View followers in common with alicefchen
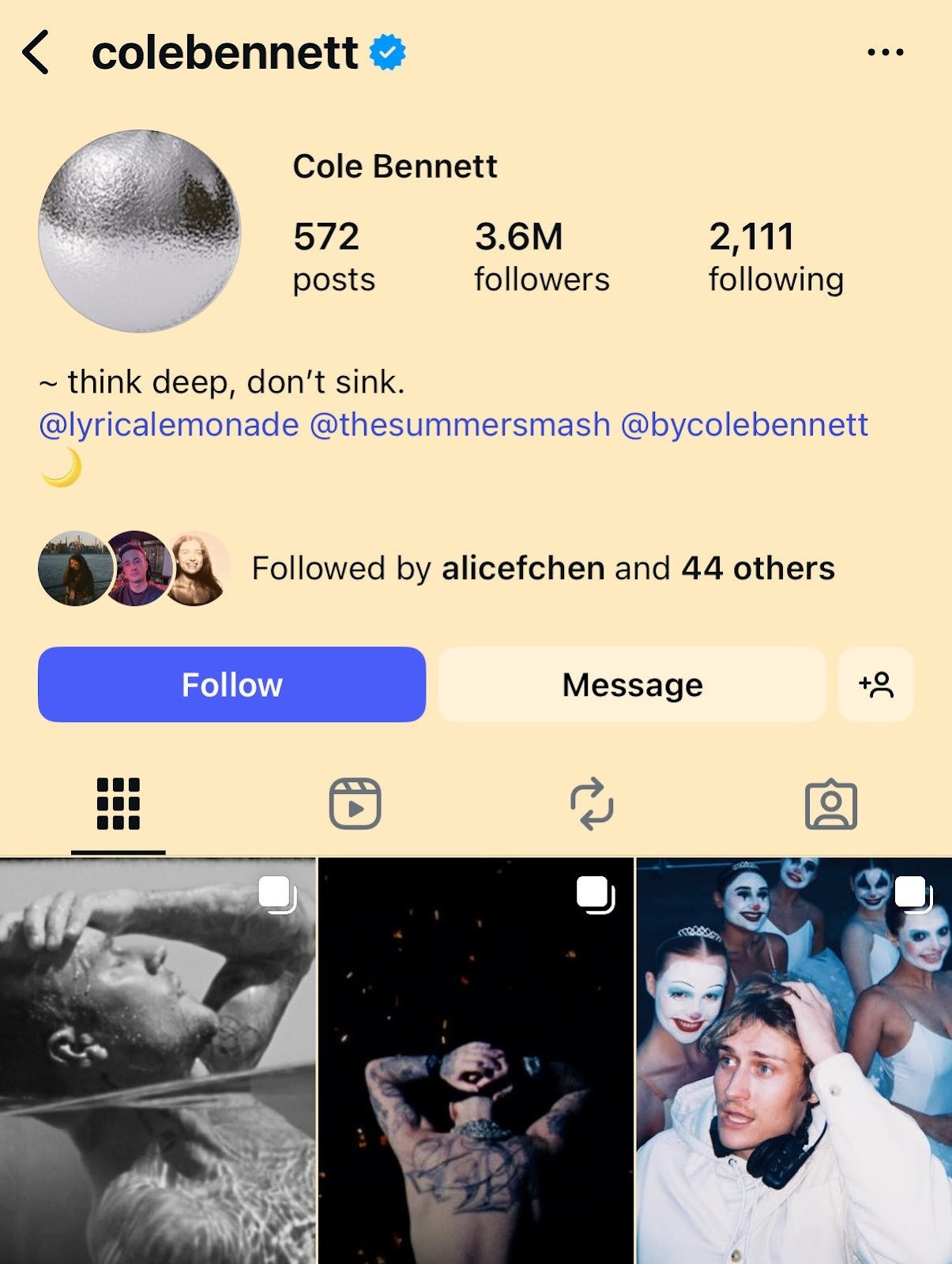 coord(542,568)
